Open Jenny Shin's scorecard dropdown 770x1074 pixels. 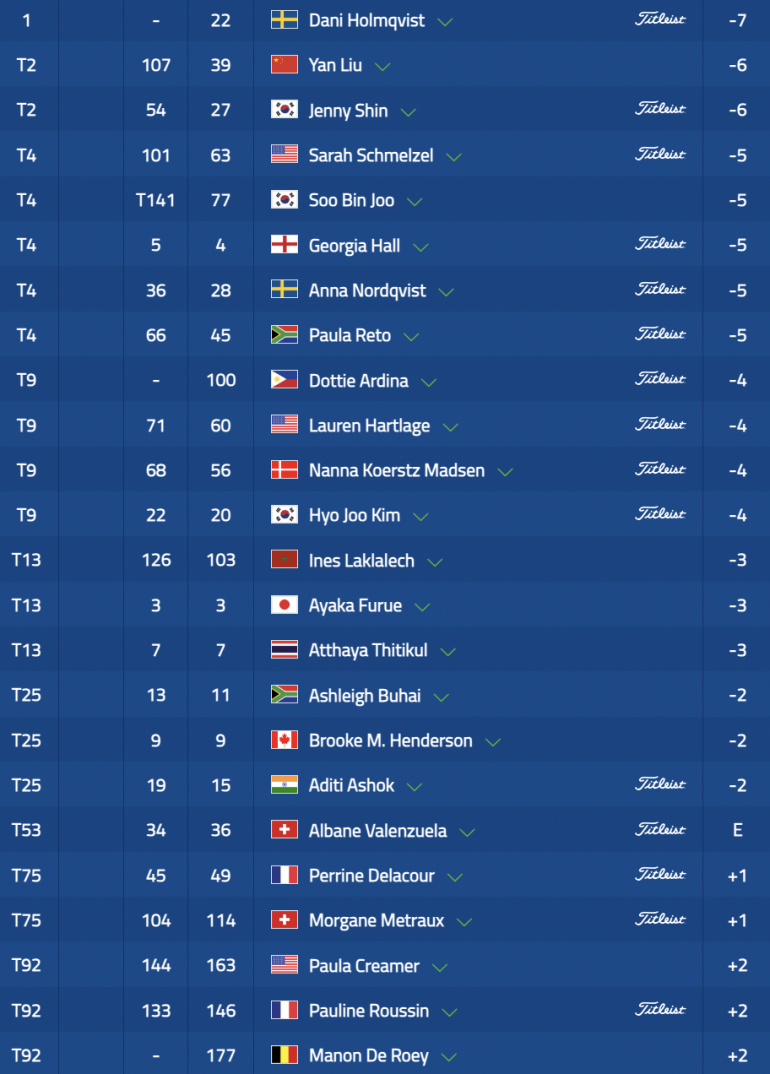pyautogui.click(x=408, y=112)
